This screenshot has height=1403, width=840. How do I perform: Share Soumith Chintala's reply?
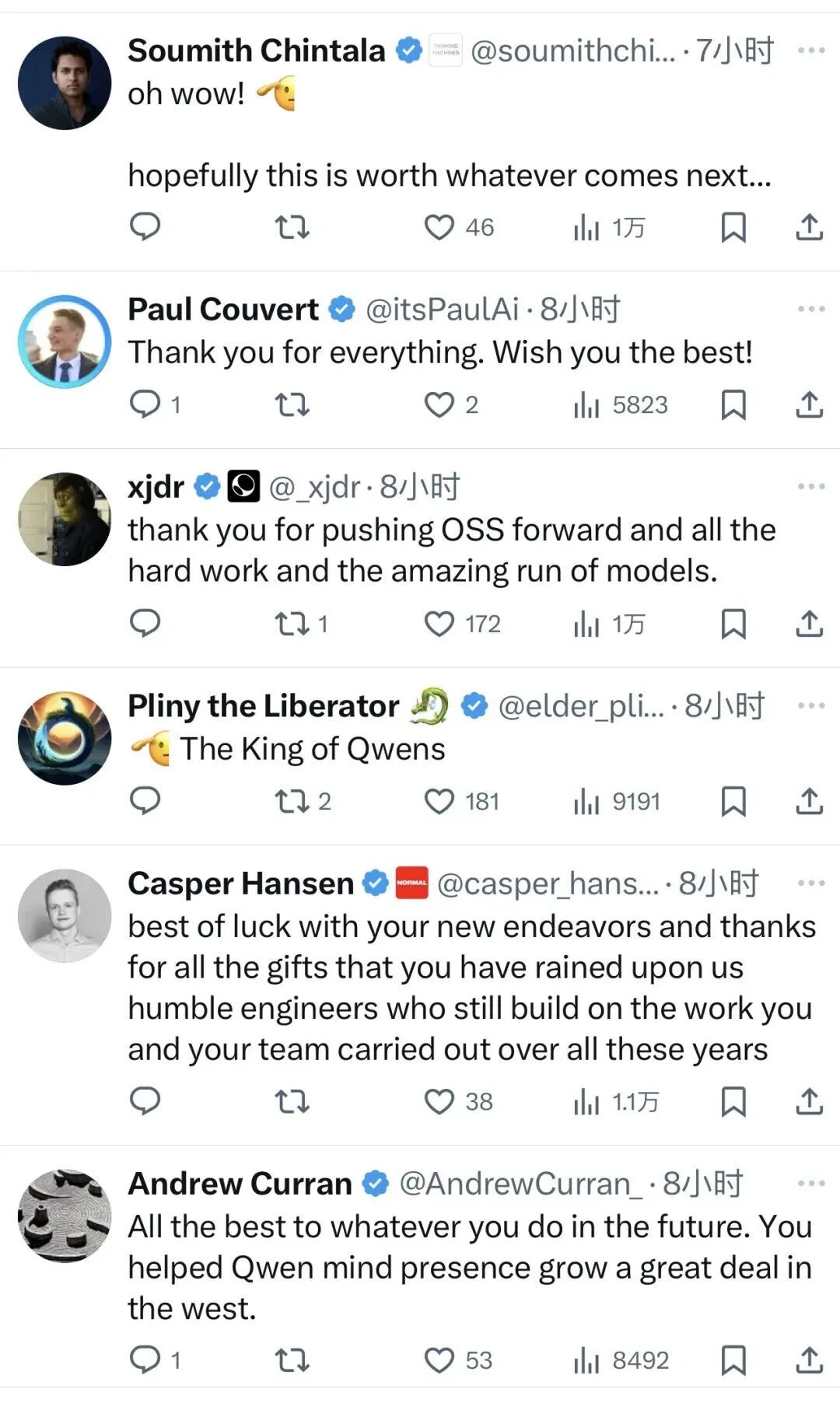click(x=809, y=227)
